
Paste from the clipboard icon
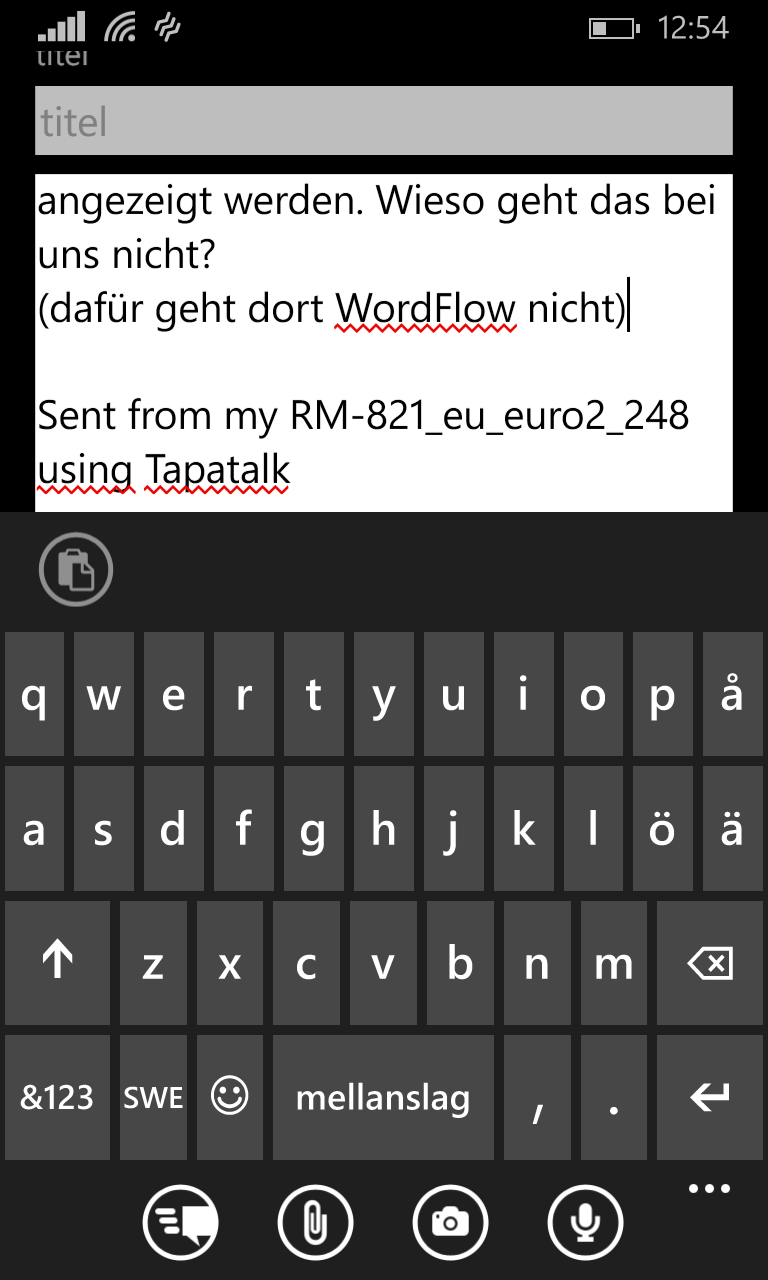[76, 571]
